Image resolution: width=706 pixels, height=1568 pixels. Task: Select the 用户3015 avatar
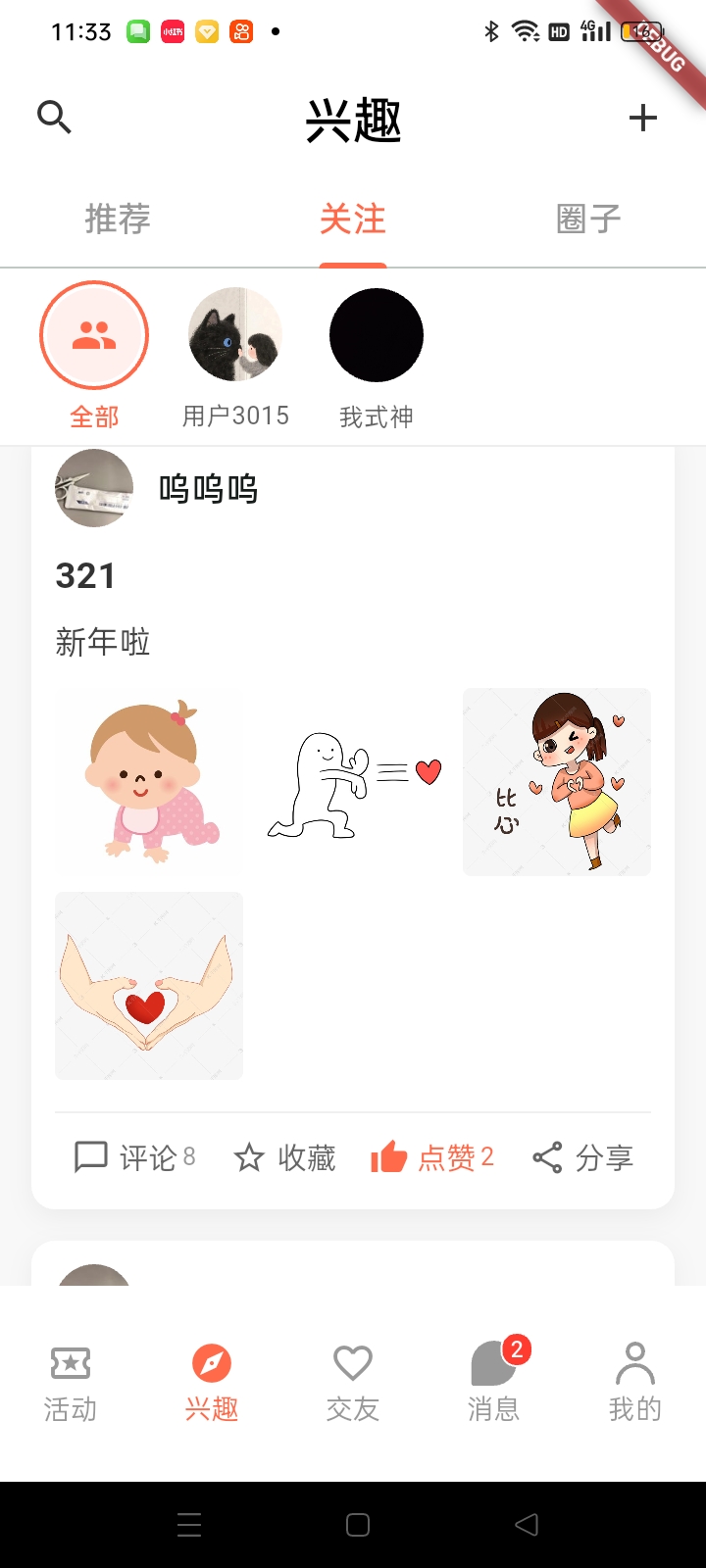(234, 334)
